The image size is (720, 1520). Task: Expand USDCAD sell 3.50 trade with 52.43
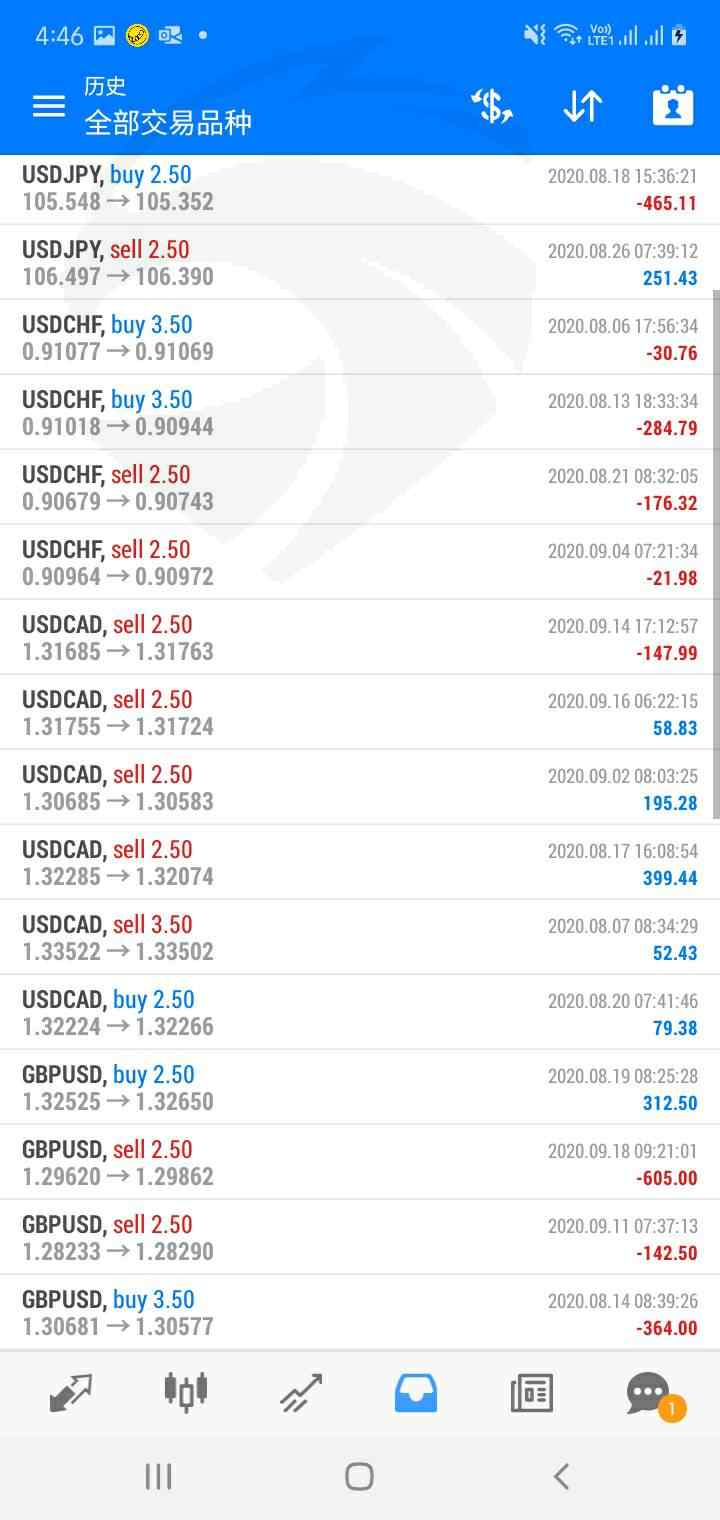(x=360, y=938)
